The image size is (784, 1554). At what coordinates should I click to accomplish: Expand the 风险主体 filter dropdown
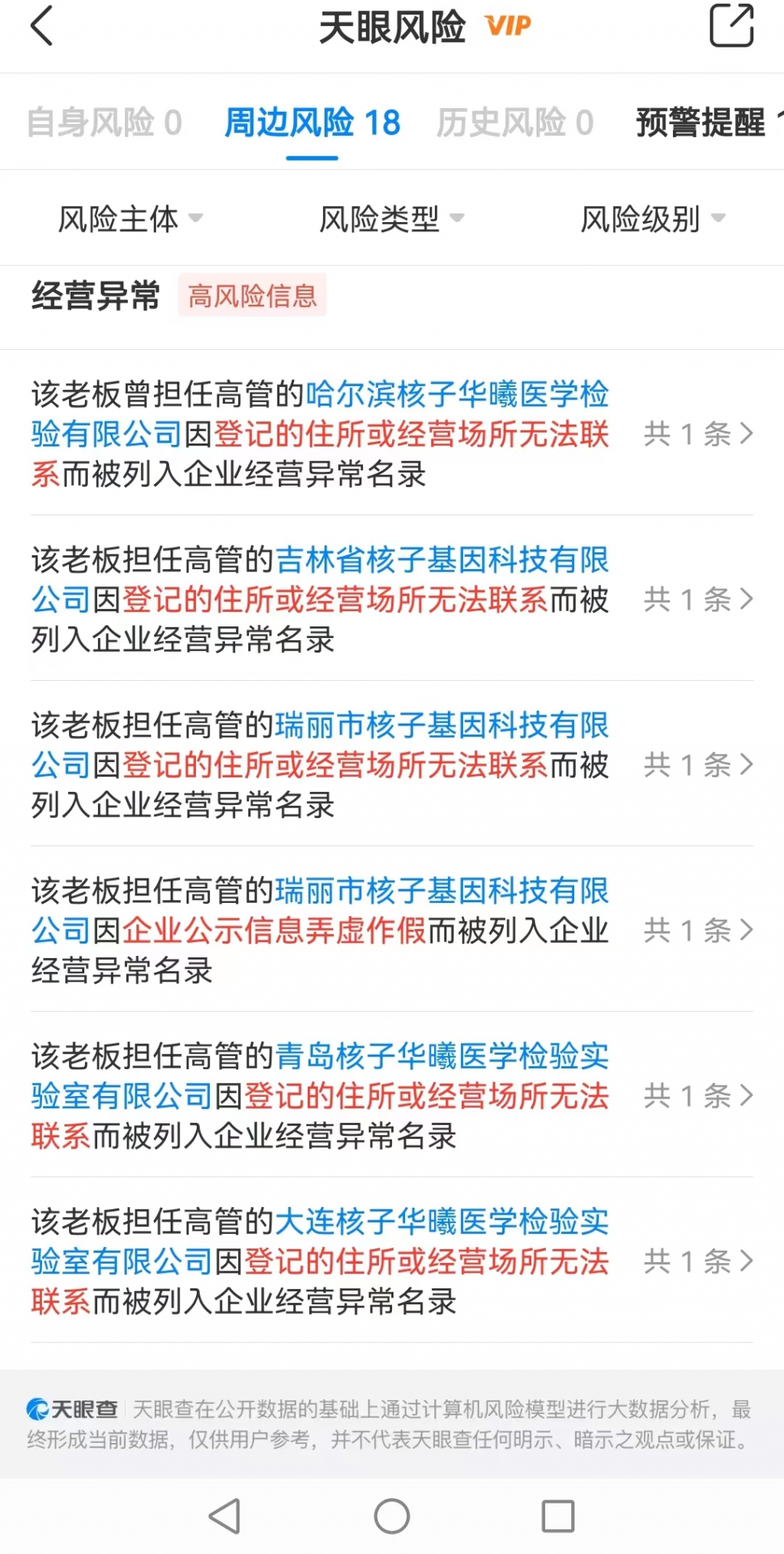130,219
